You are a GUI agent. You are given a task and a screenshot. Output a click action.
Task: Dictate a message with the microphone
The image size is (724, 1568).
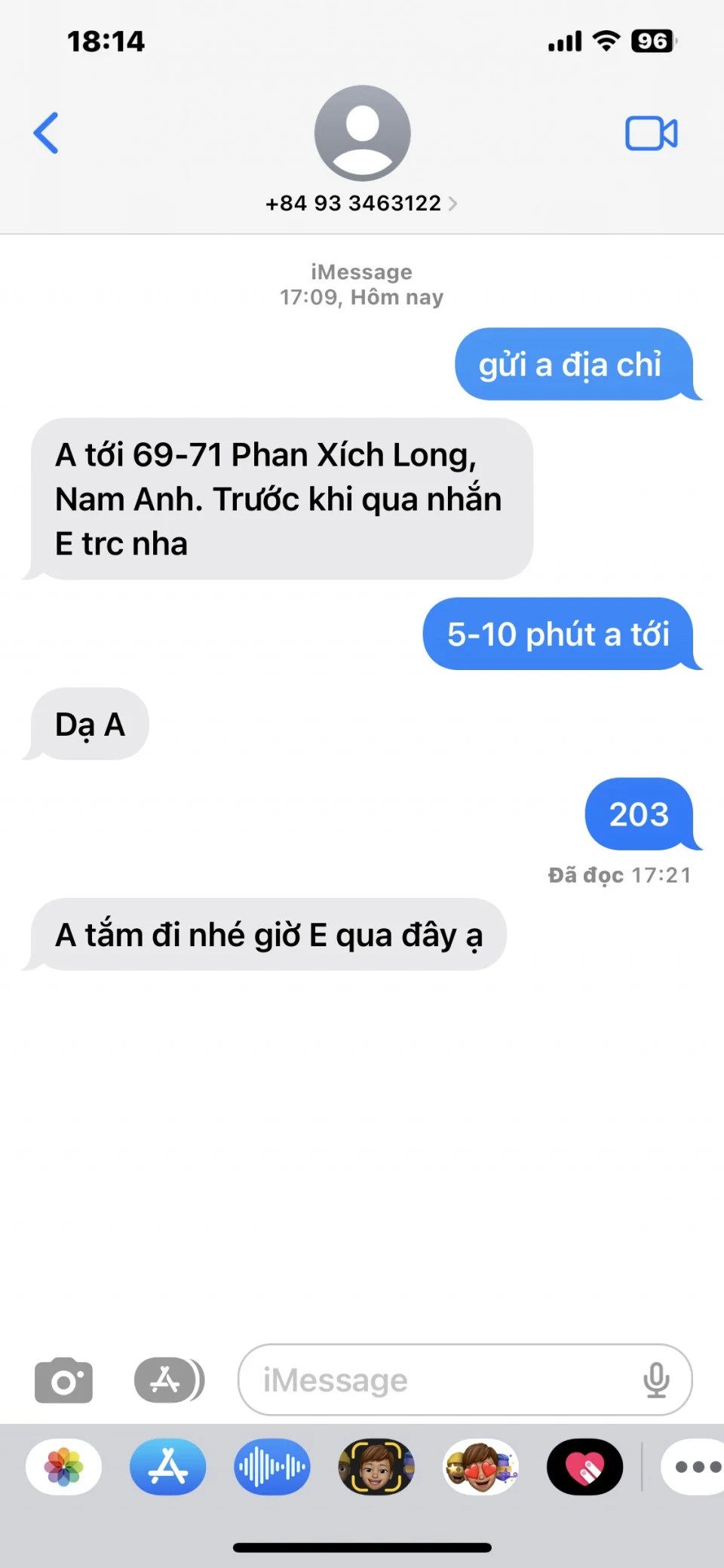(x=656, y=1381)
